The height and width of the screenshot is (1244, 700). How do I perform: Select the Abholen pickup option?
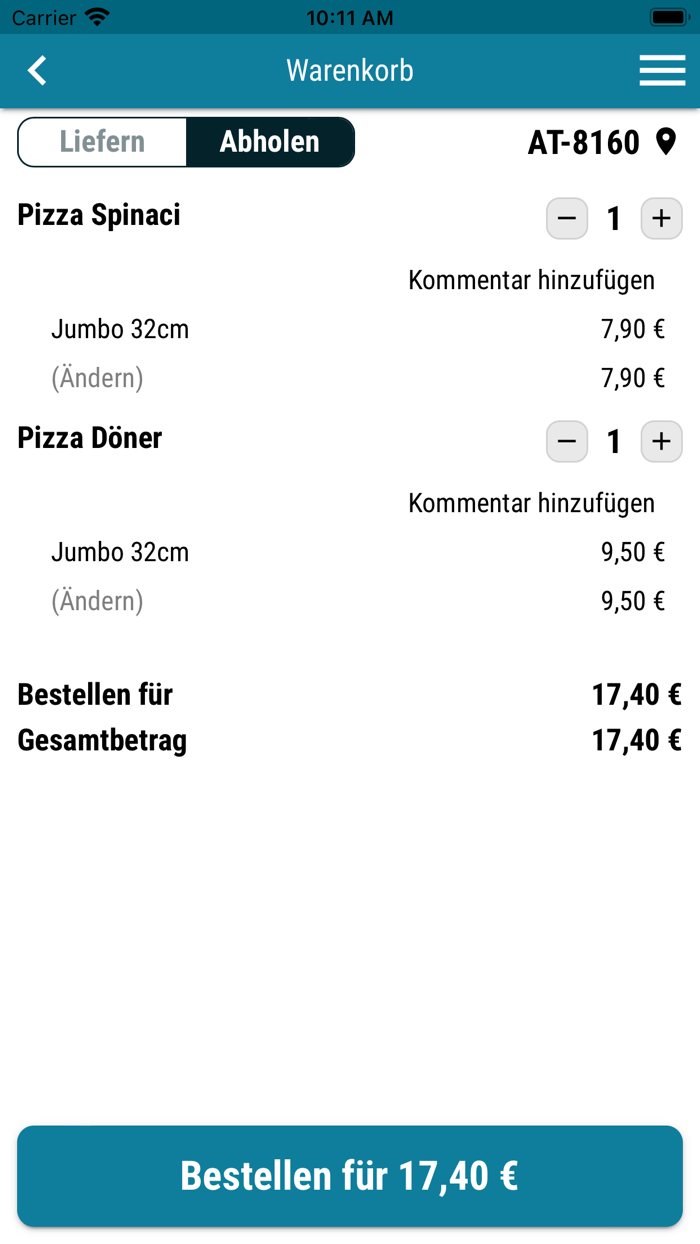click(270, 142)
